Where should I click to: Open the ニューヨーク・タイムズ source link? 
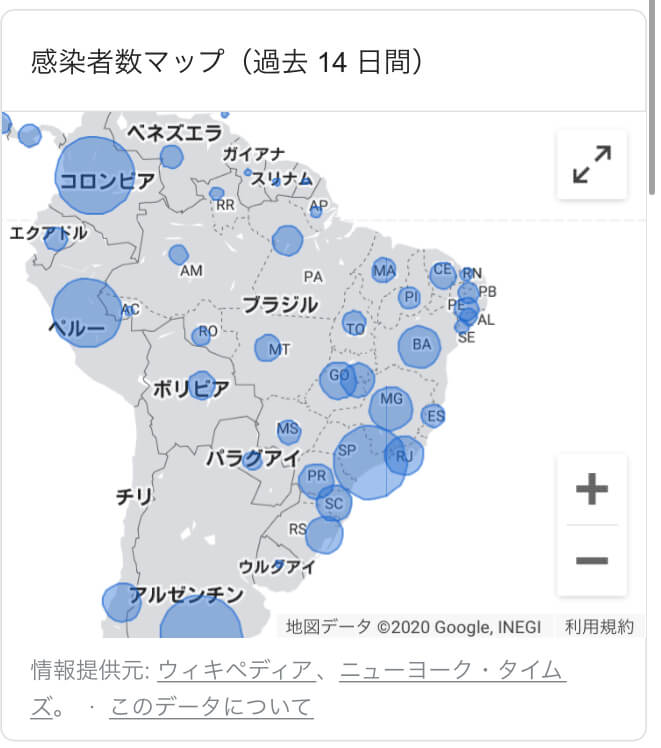(x=452, y=670)
